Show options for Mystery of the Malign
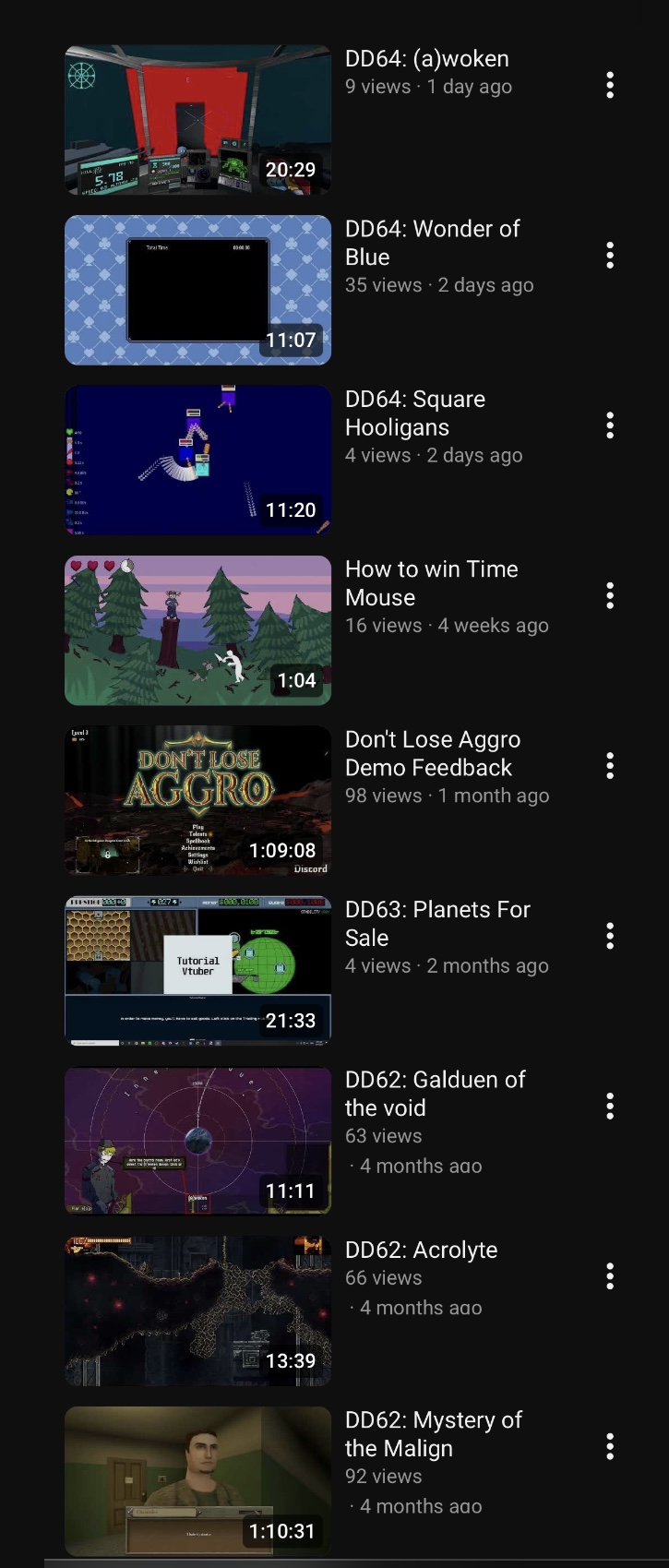This screenshot has height=1568, width=669. tap(610, 1446)
